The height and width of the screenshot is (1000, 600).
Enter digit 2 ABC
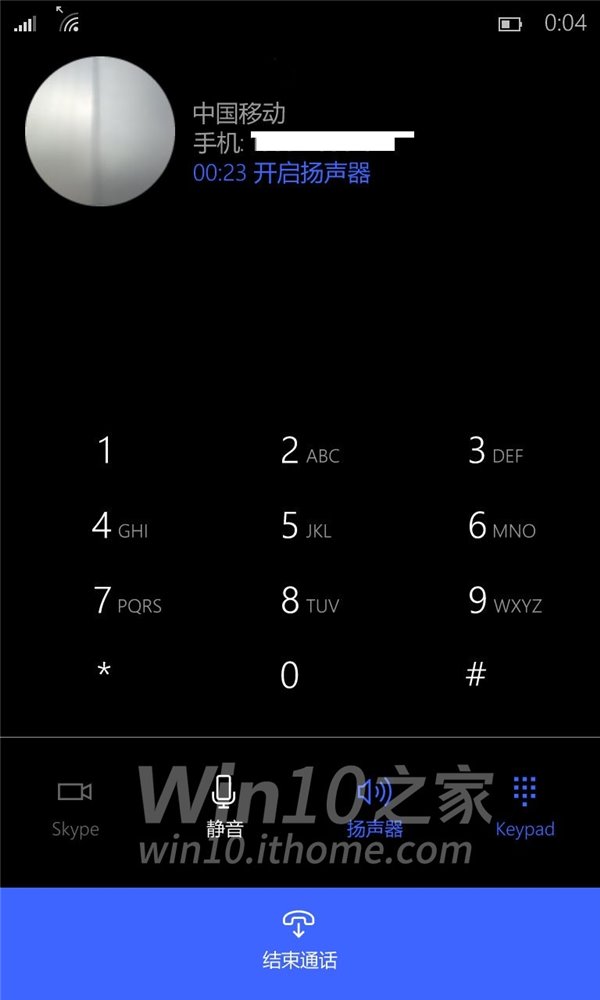click(x=310, y=451)
